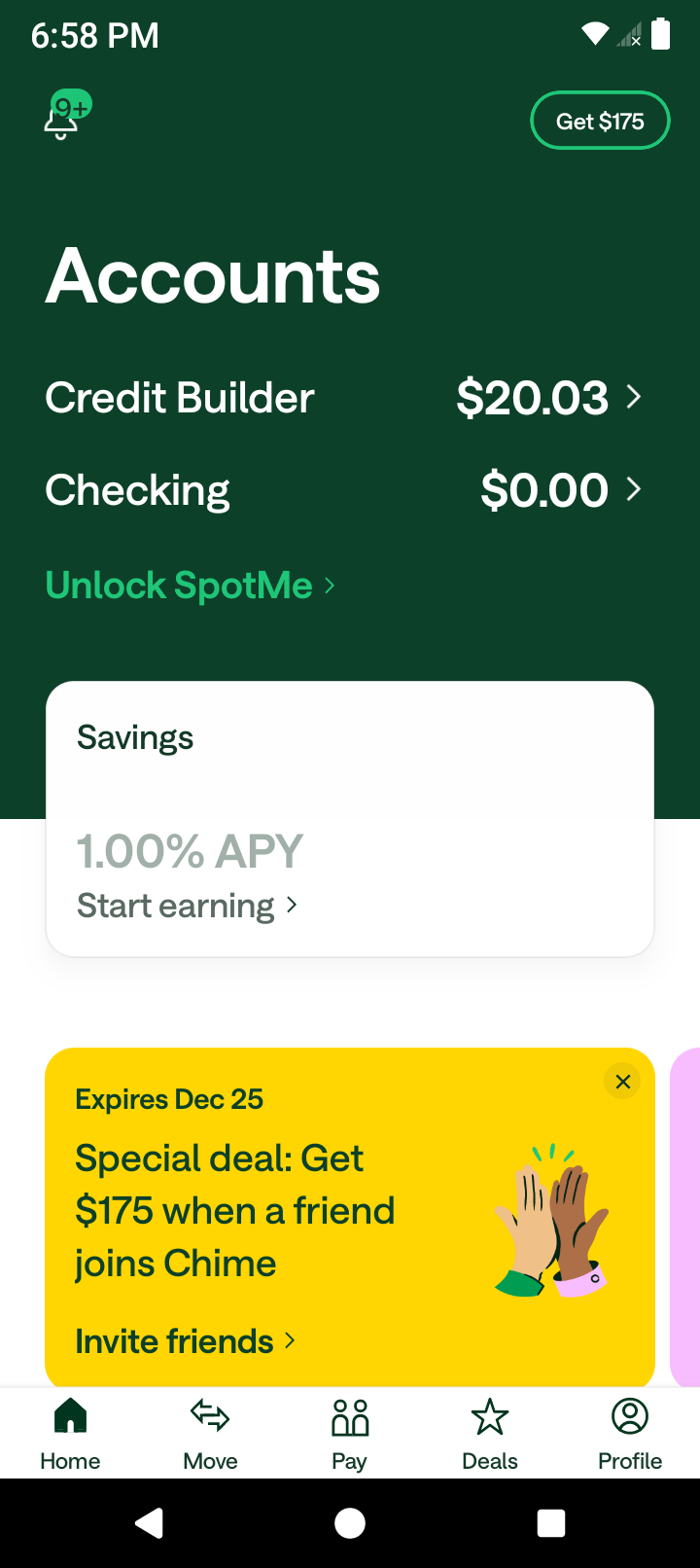Select the Home tab
This screenshot has height=1568, width=700.
70,1434
